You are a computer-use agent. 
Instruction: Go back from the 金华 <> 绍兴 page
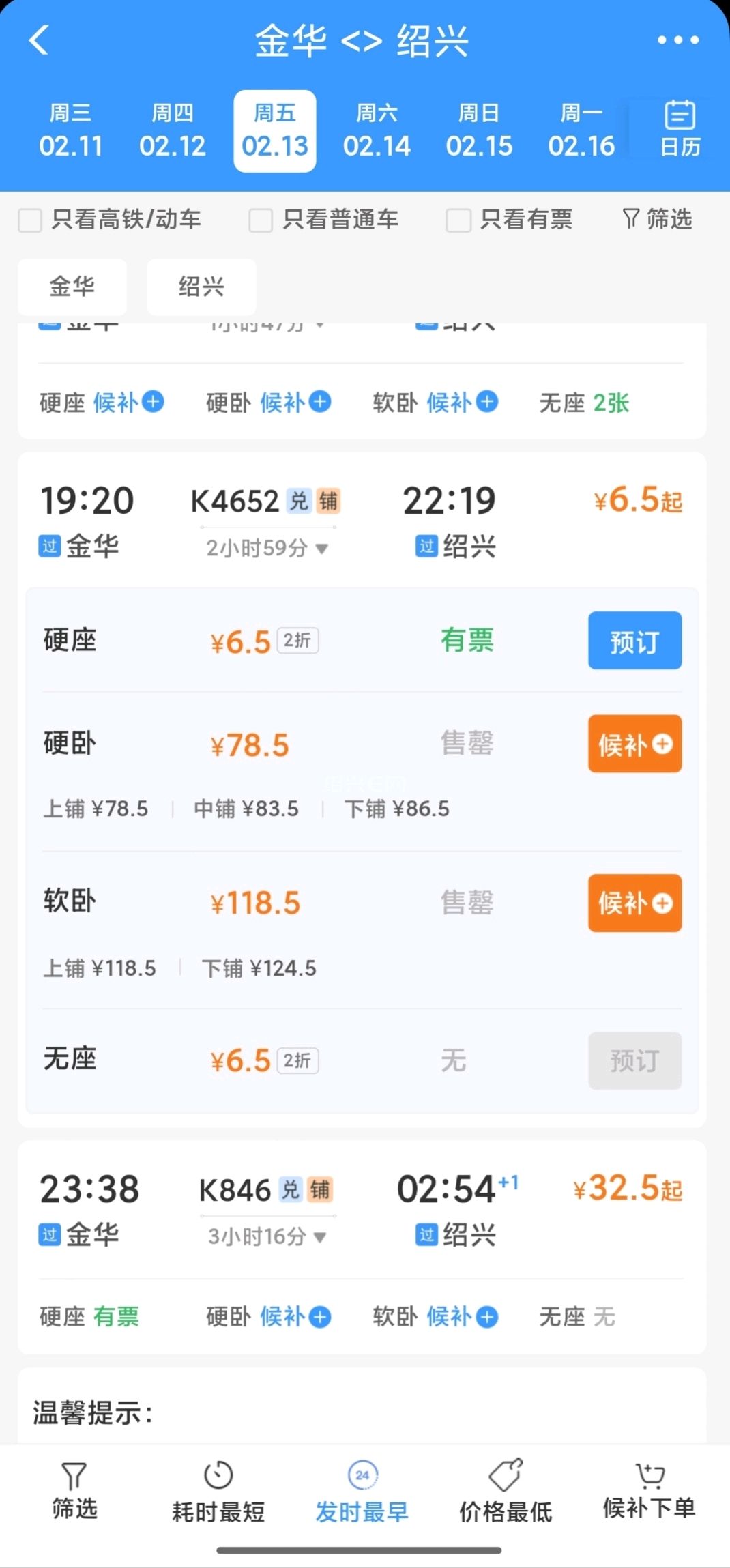coord(39,40)
